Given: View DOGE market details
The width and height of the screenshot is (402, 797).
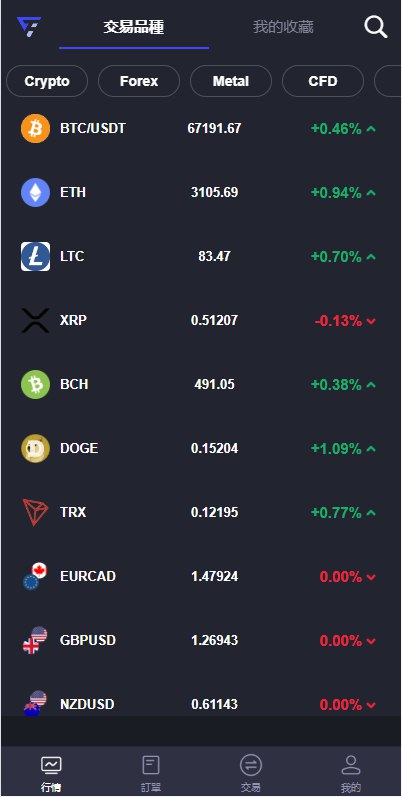Looking at the screenshot, I should tap(201, 448).
